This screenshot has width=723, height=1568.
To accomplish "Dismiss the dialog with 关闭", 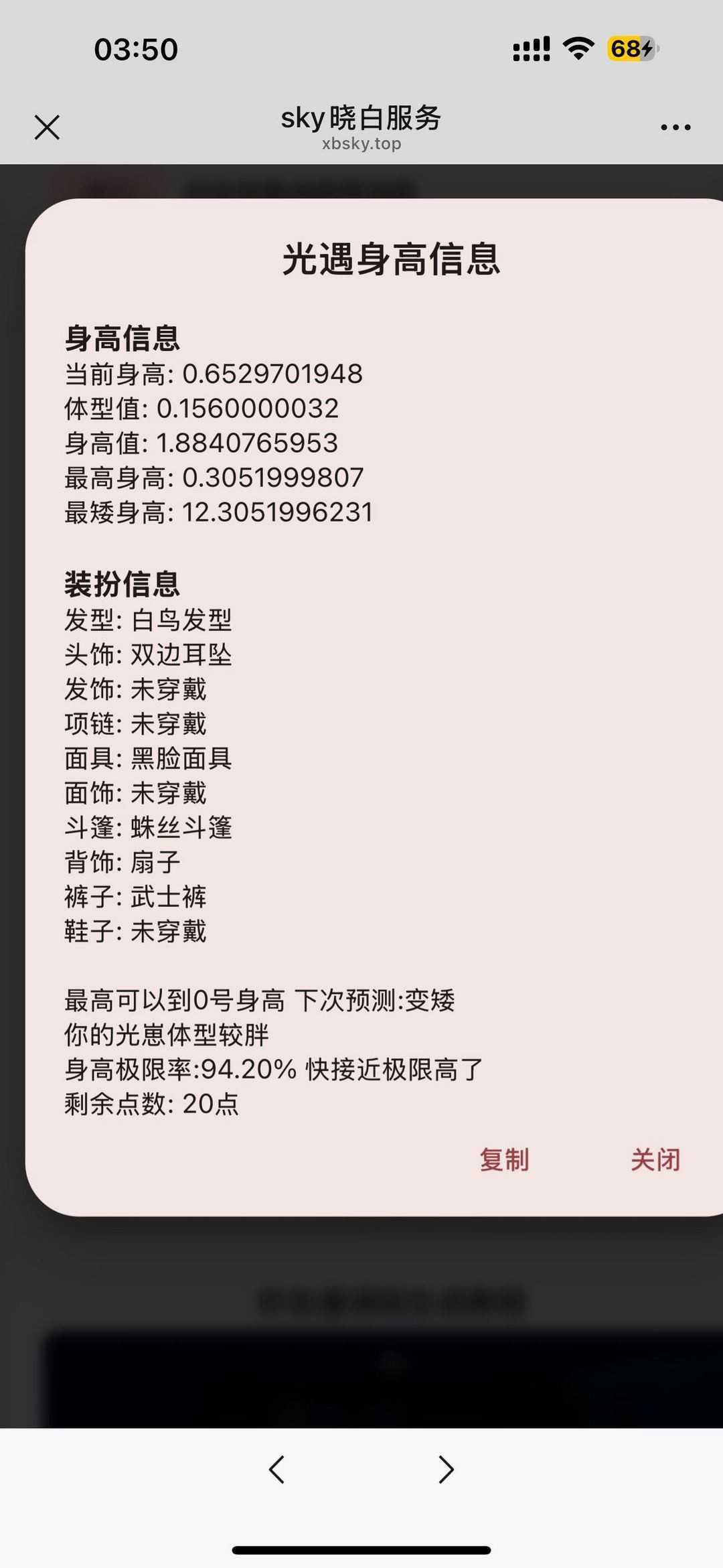I will (x=655, y=1159).
